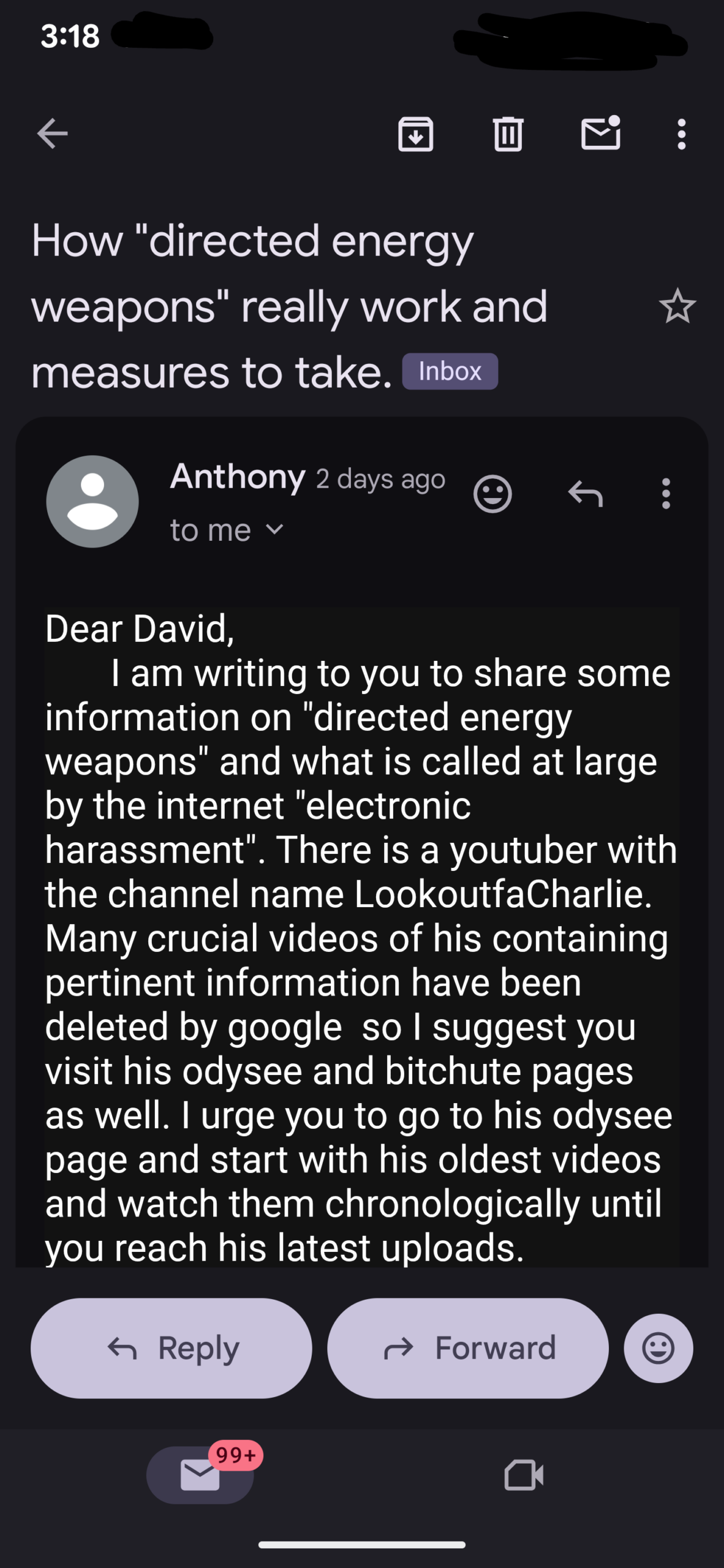Star this email

click(677, 306)
